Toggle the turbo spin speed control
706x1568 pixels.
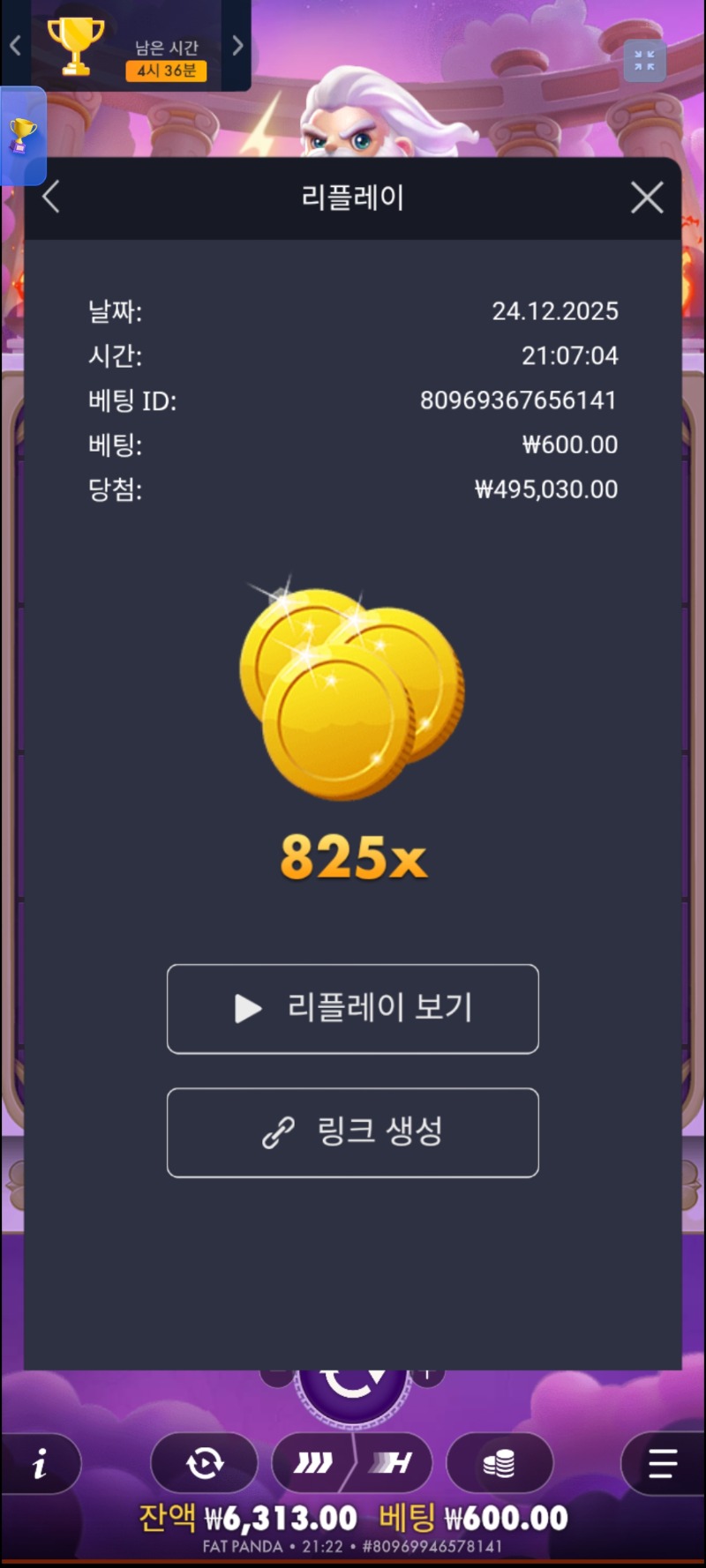[x=353, y=1465]
